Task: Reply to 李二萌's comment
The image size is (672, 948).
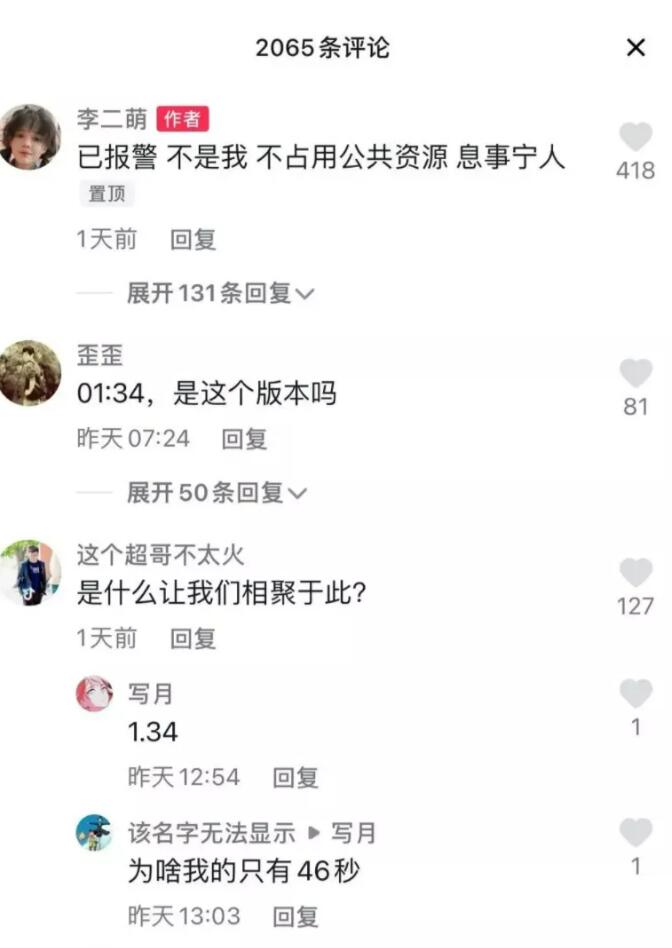Action: (x=193, y=240)
